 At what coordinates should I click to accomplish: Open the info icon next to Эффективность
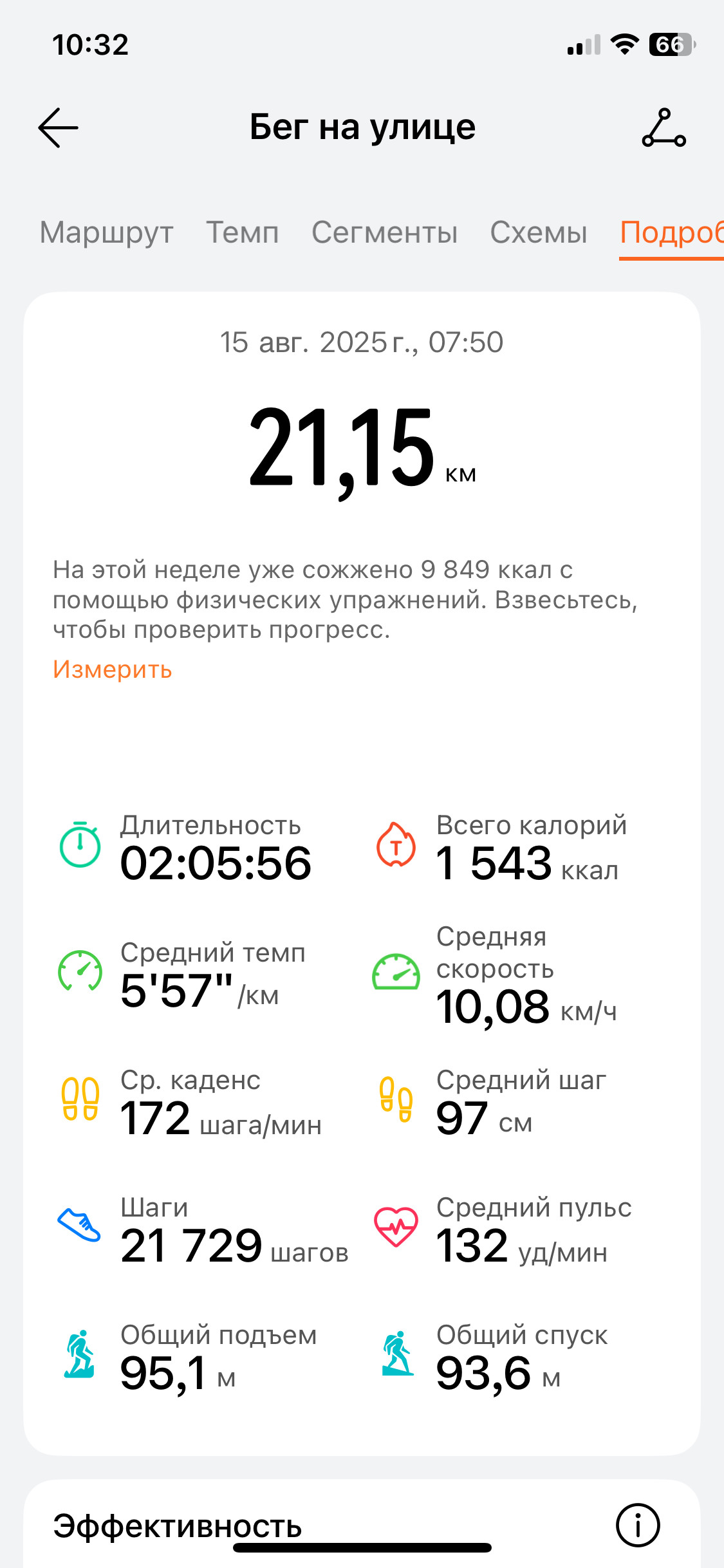[x=638, y=1525]
